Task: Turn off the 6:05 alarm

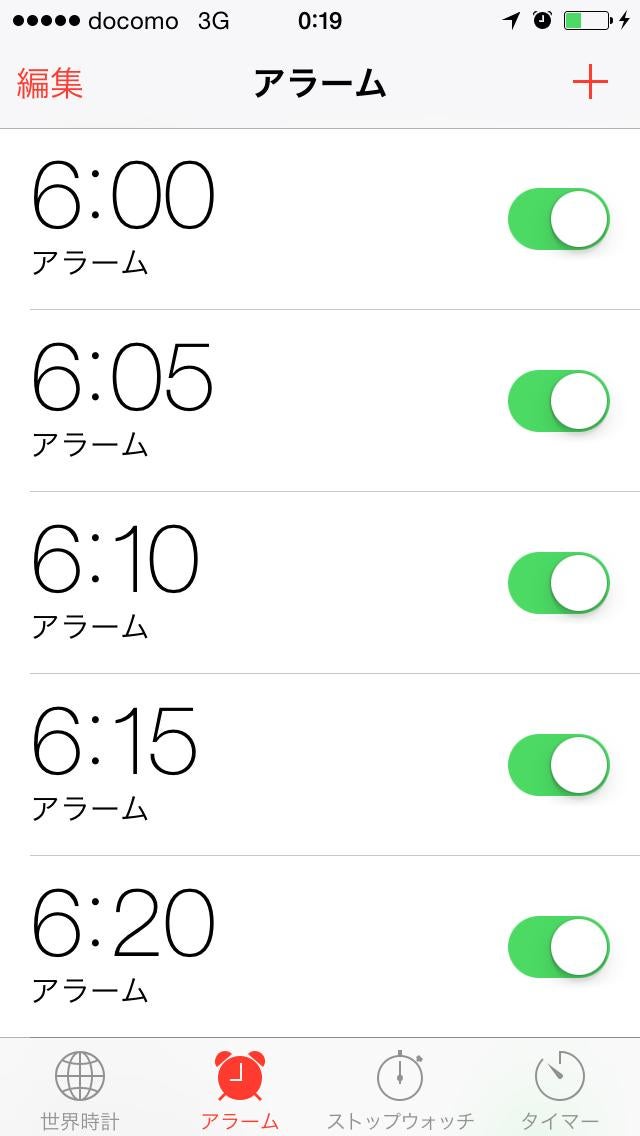Action: (559, 401)
